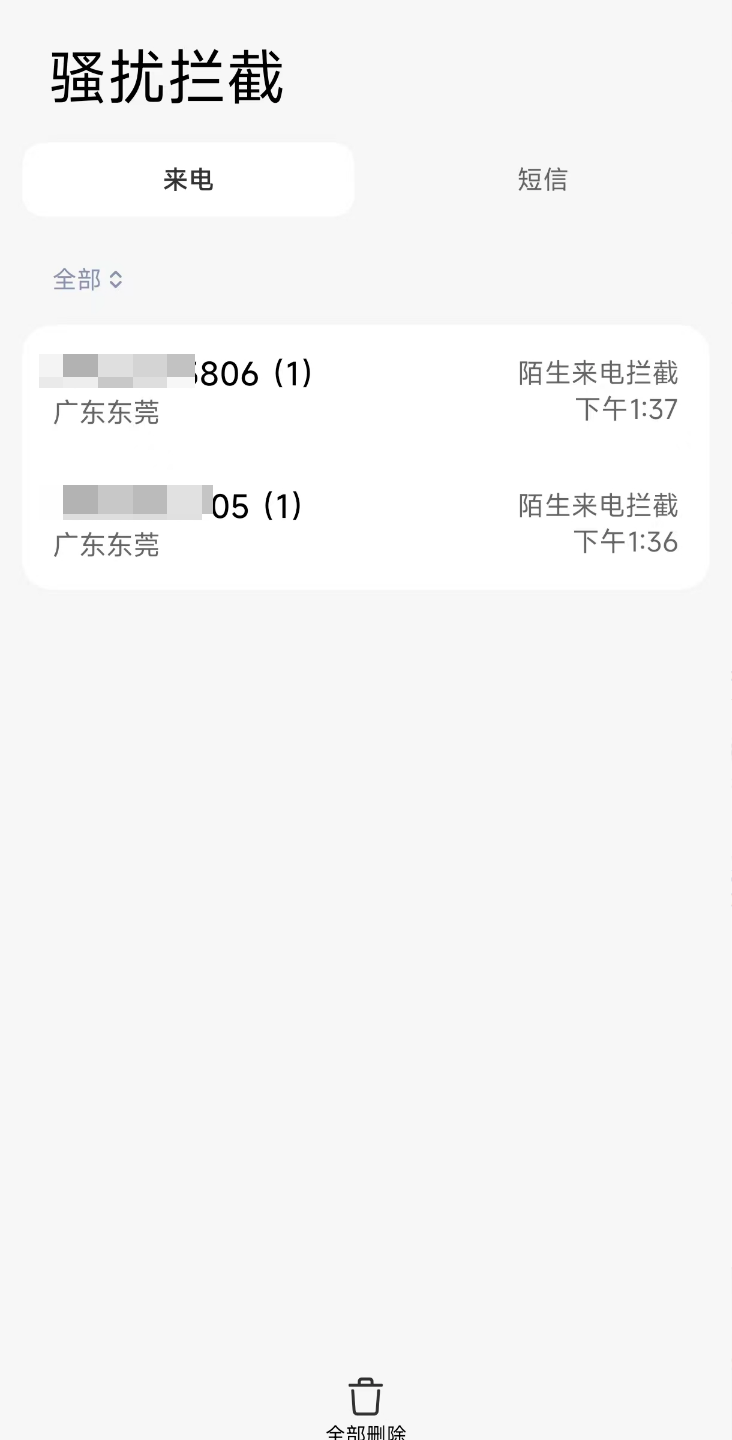Viewport: 732px width, 1440px height.
Task: Open blocked call ending 05 at 下午1:36
Action: [365, 523]
